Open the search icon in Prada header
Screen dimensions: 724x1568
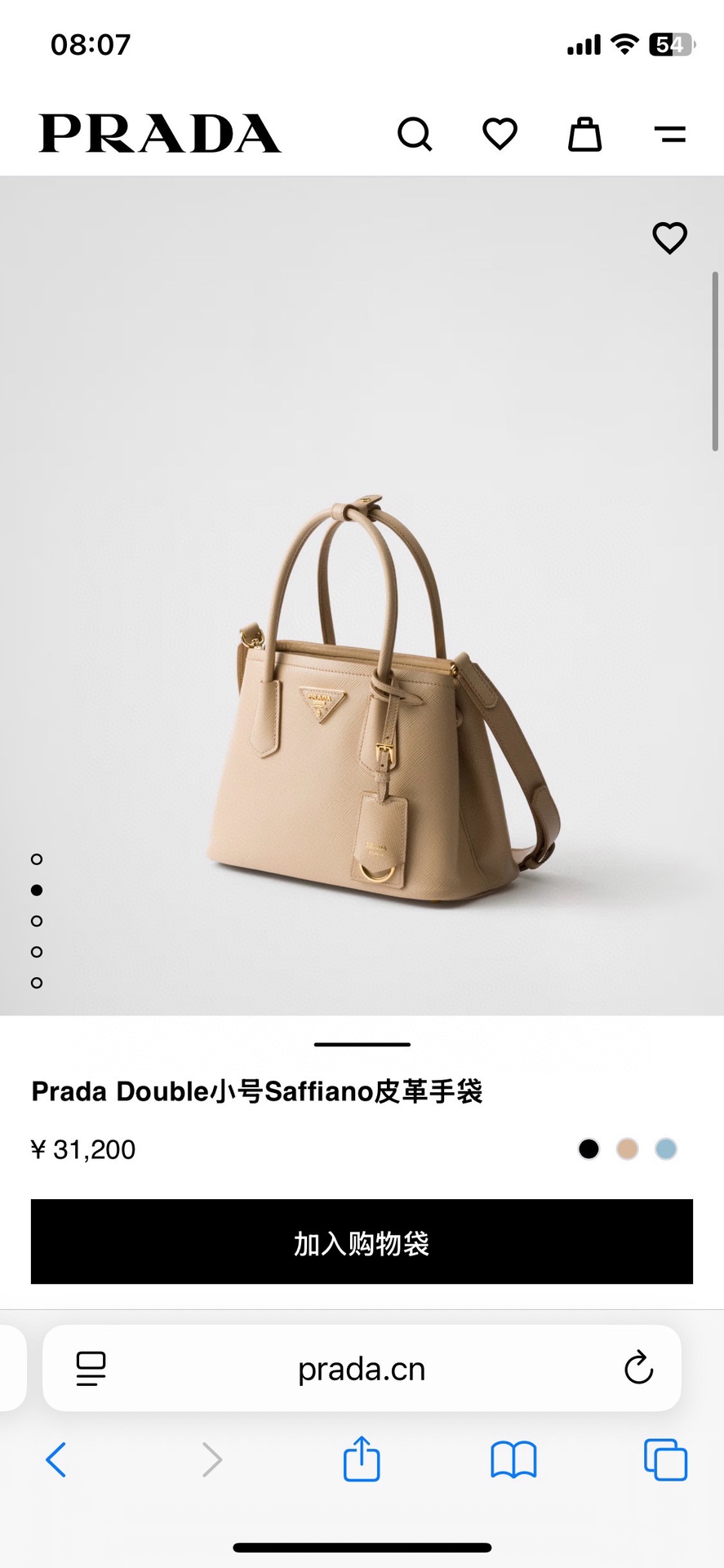click(x=415, y=134)
